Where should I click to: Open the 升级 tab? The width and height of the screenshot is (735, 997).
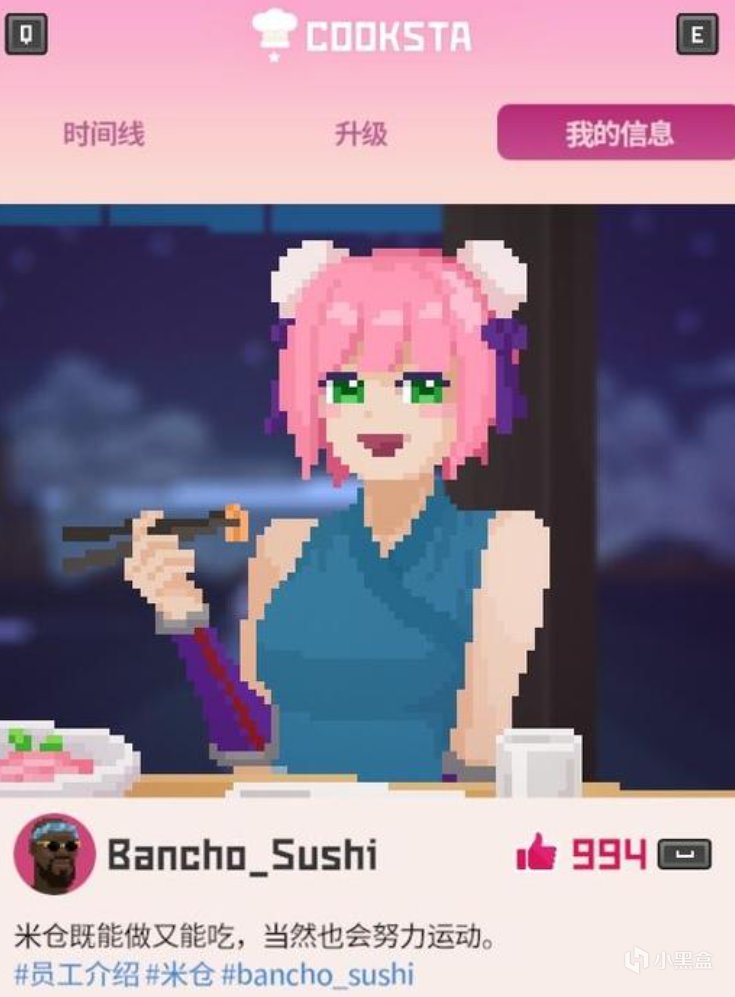coord(361,134)
